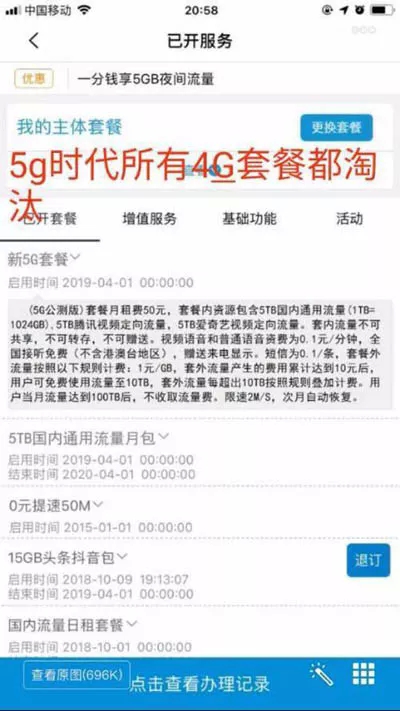This screenshot has width=400, height=711.
Task: Go back using the top-left arrow
Action: pyautogui.click(x=34, y=41)
